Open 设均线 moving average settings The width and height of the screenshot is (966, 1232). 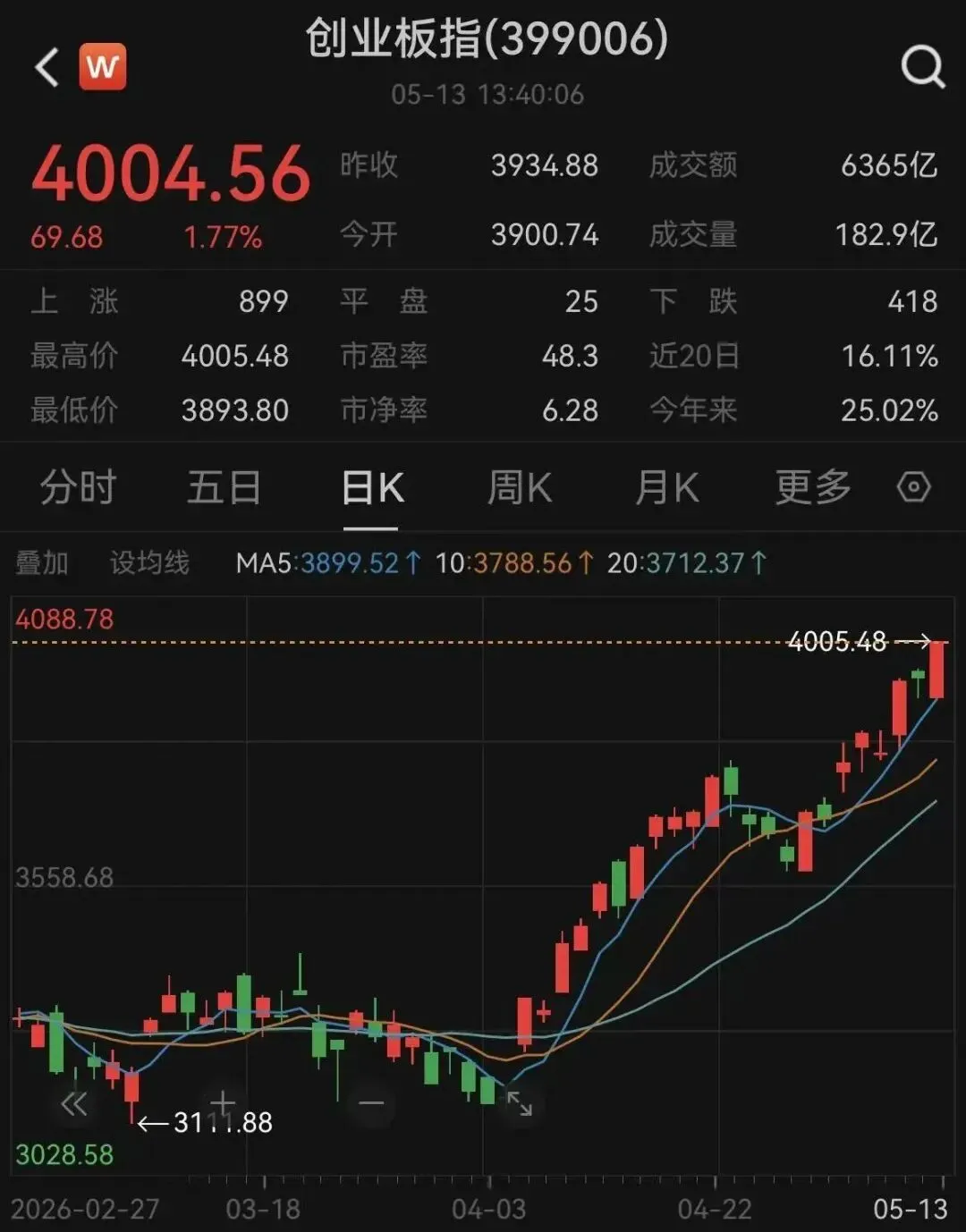[x=149, y=563]
